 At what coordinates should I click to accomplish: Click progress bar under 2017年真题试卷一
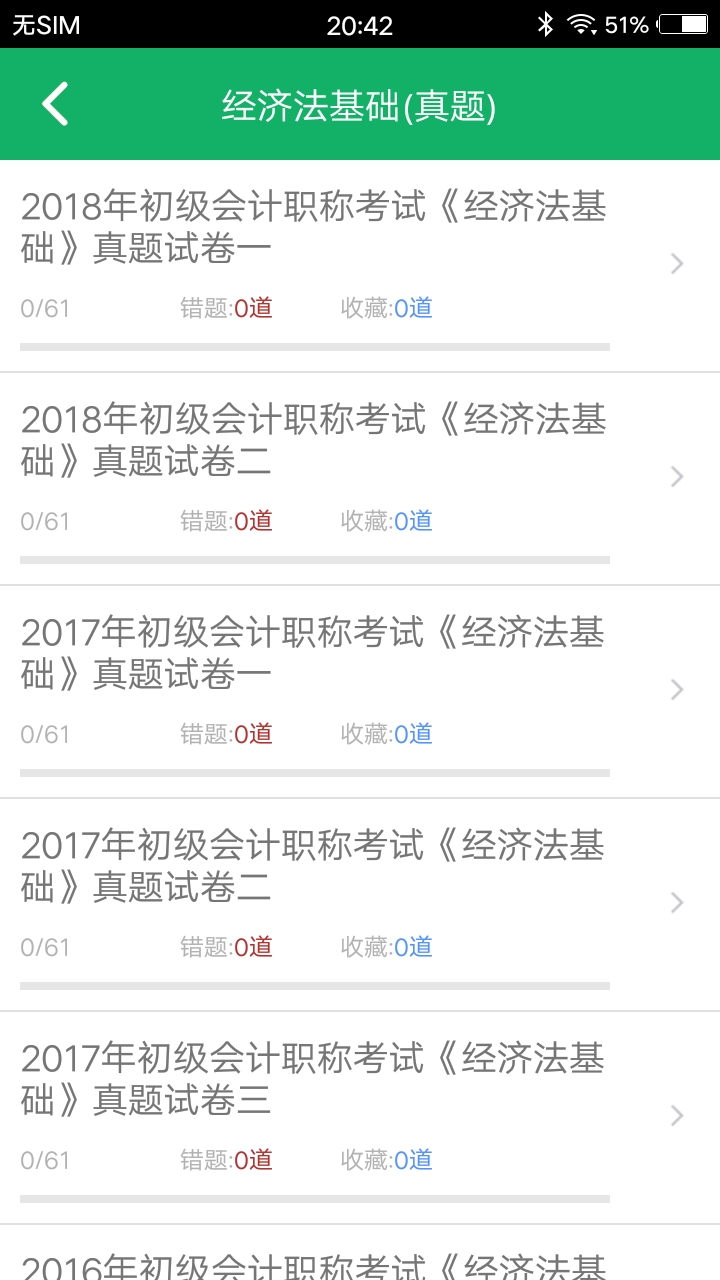point(315,771)
